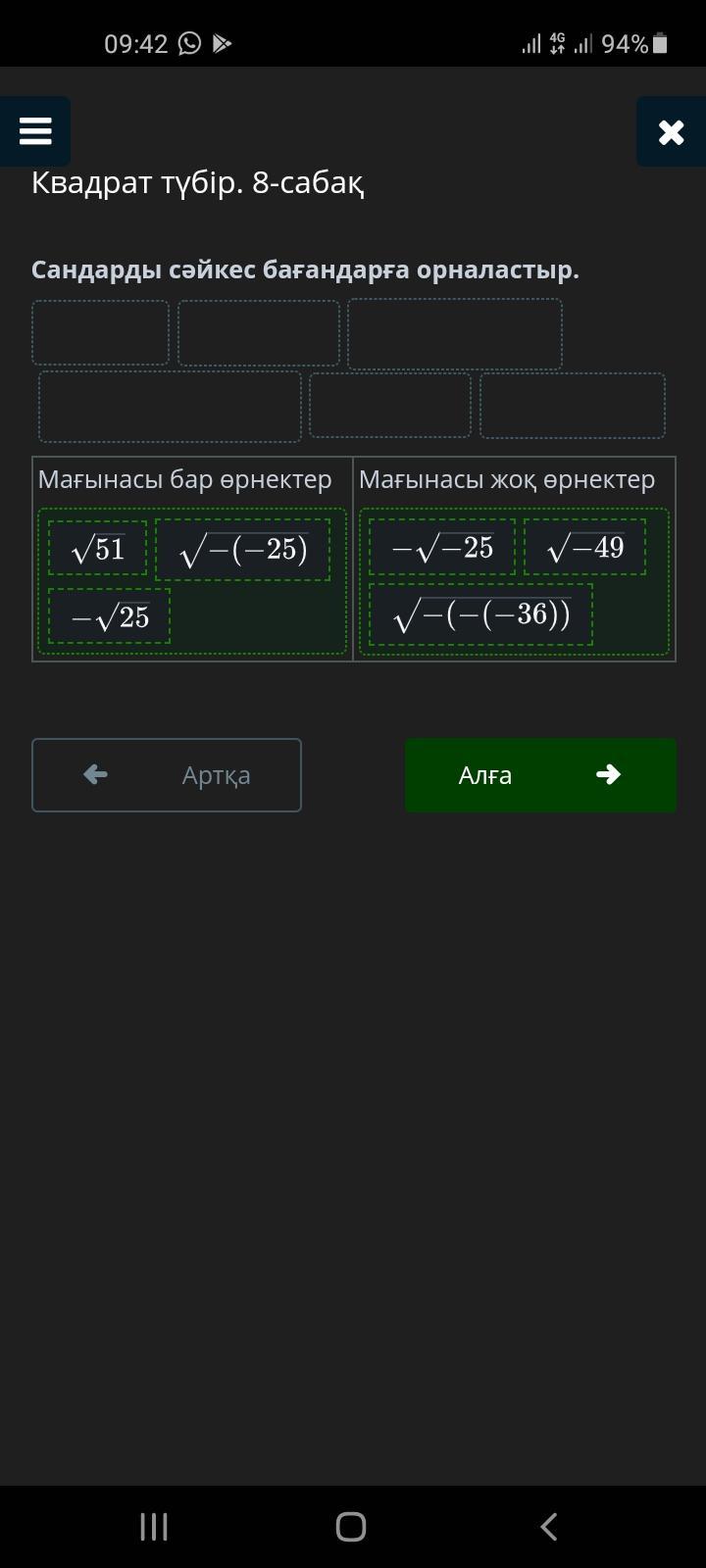This screenshot has height=1568, width=706.
Task: Select the √51 tile
Action: coord(98,548)
